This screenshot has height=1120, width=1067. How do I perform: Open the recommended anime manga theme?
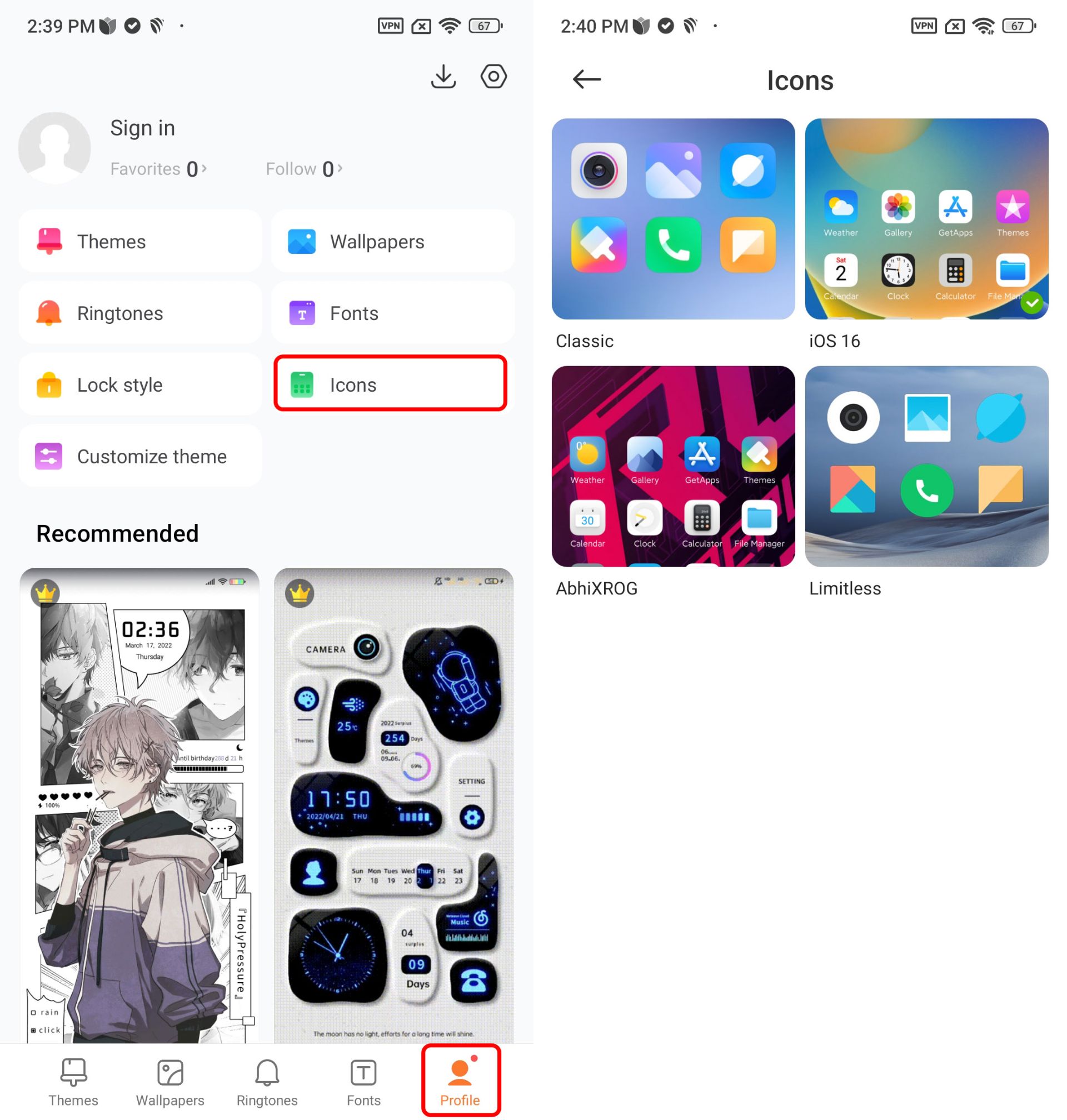tap(139, 804)
